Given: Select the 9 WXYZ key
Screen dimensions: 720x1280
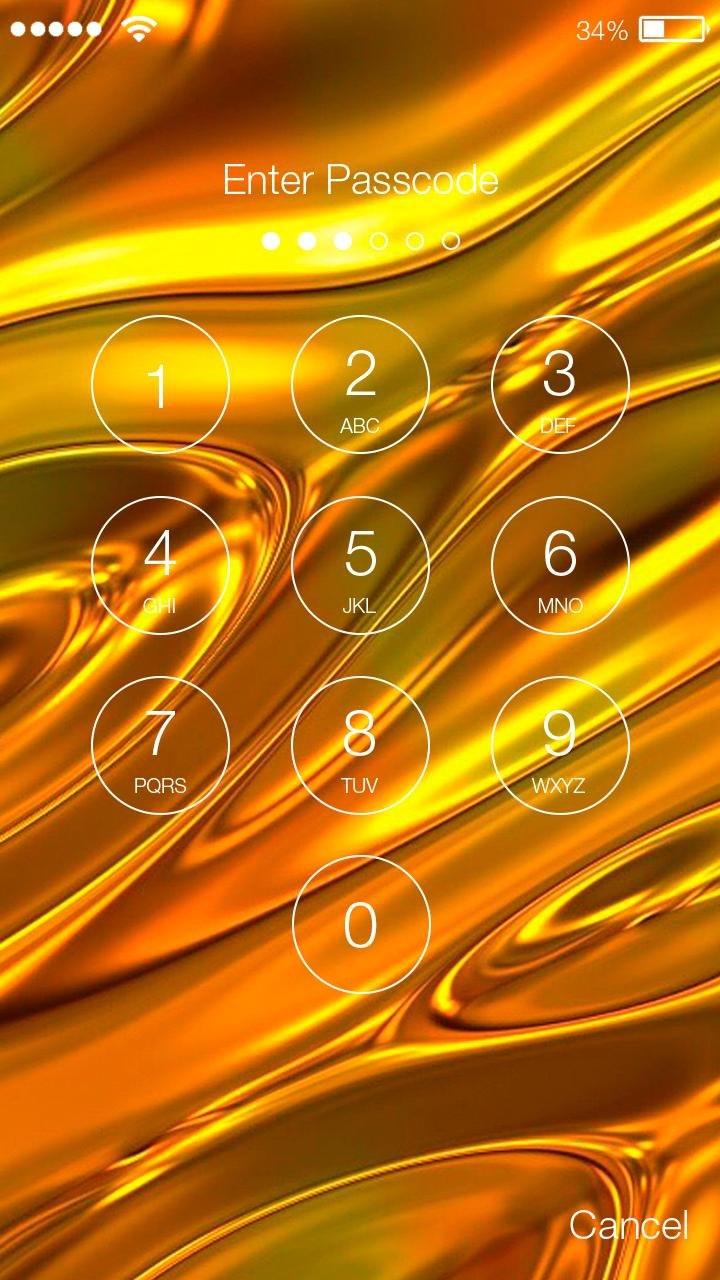Looking at the screenshot, I should (x=560, y=745).
